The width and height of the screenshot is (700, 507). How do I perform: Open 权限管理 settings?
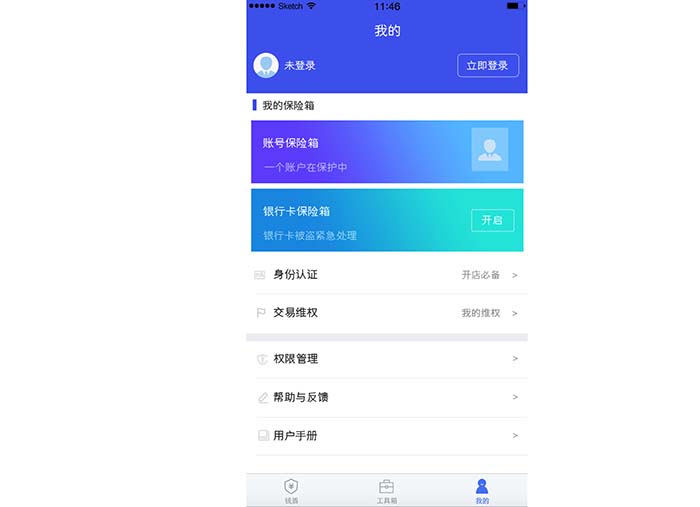[x=387, y=359]
